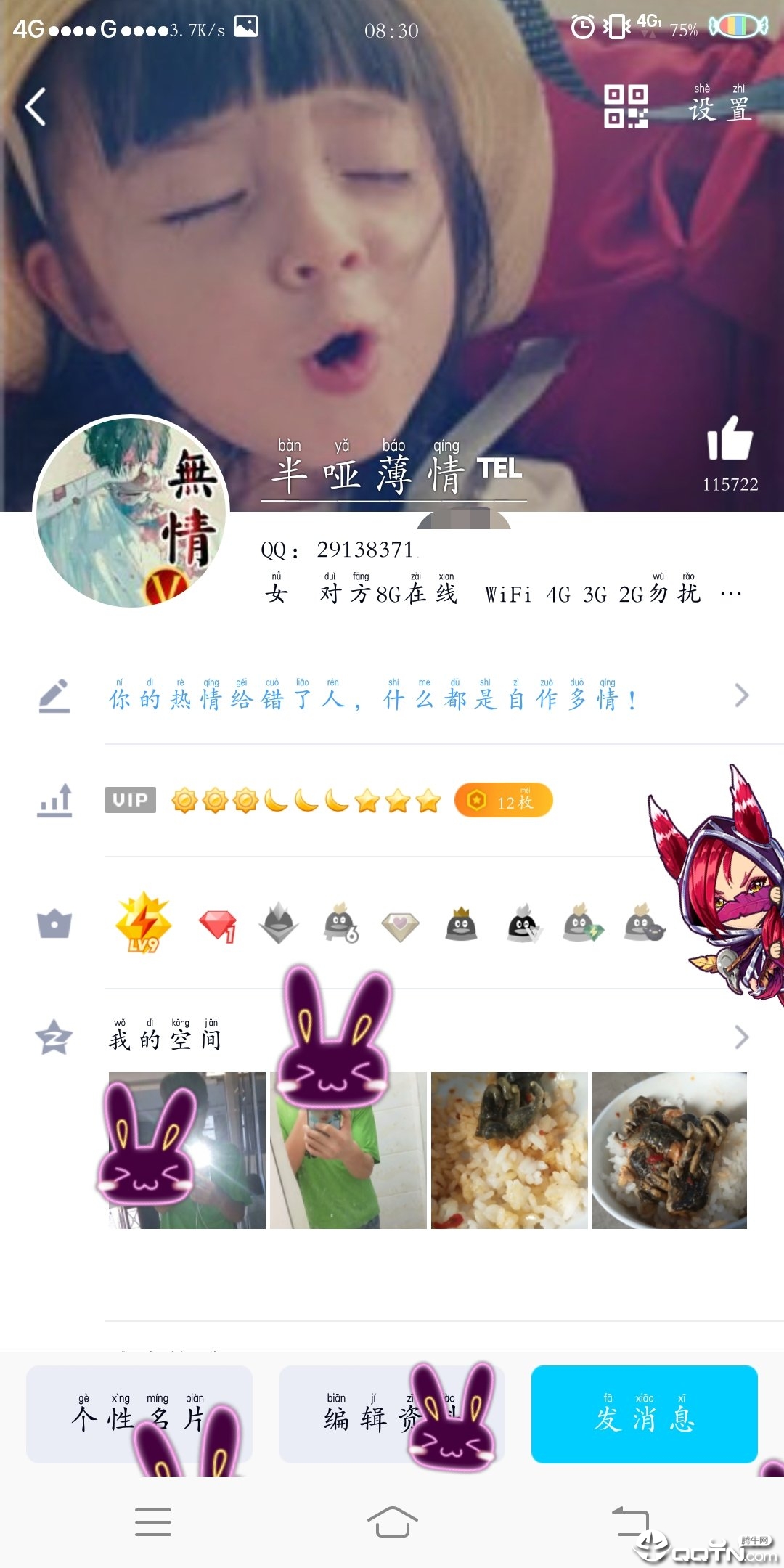Open the QR code card icon
The height and width of the screenshot is (1568, 784).
(626, 107)
